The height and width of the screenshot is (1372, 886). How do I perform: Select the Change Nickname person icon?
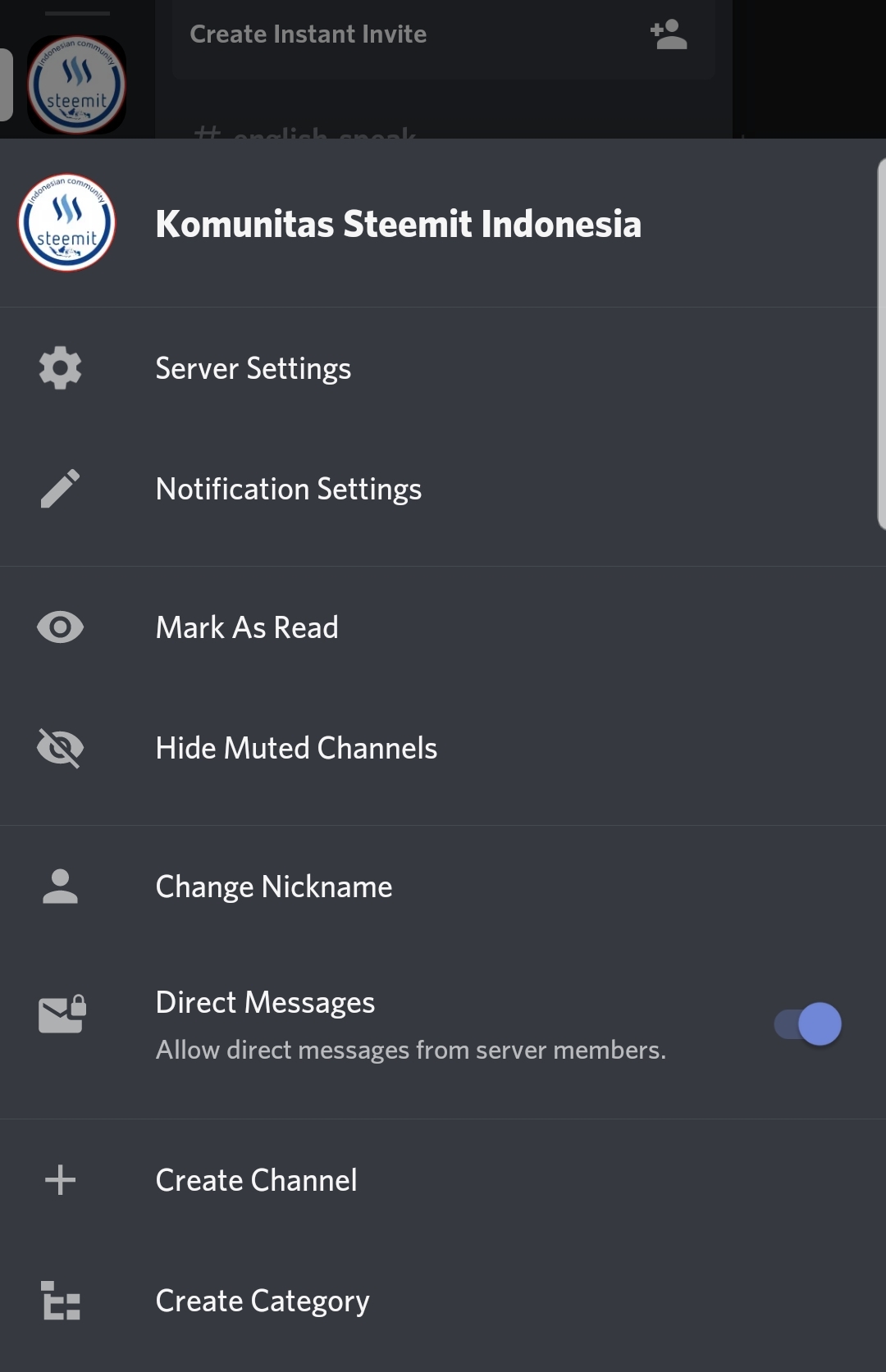[x=60, y=886]
